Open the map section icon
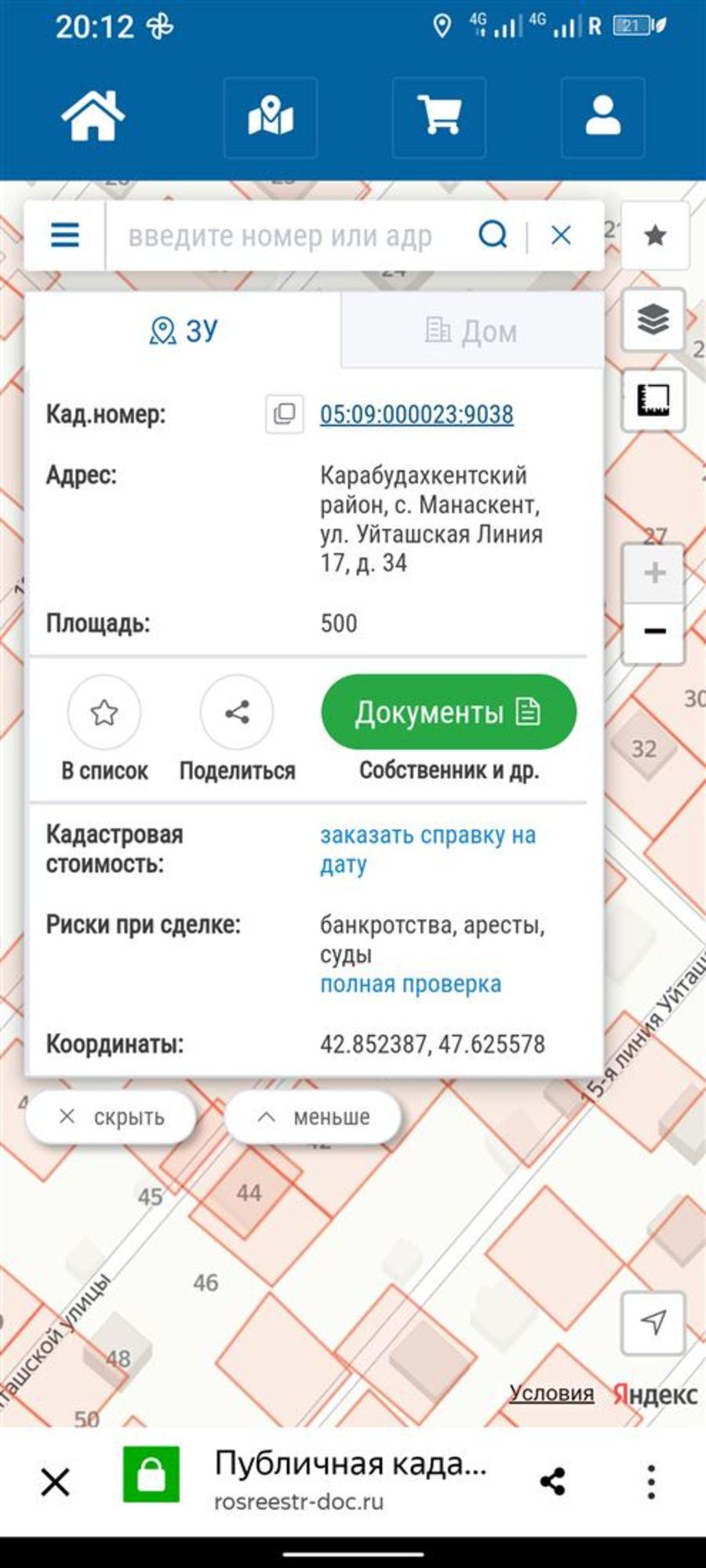Screen dimensions: 706x1568 point(270,118)
